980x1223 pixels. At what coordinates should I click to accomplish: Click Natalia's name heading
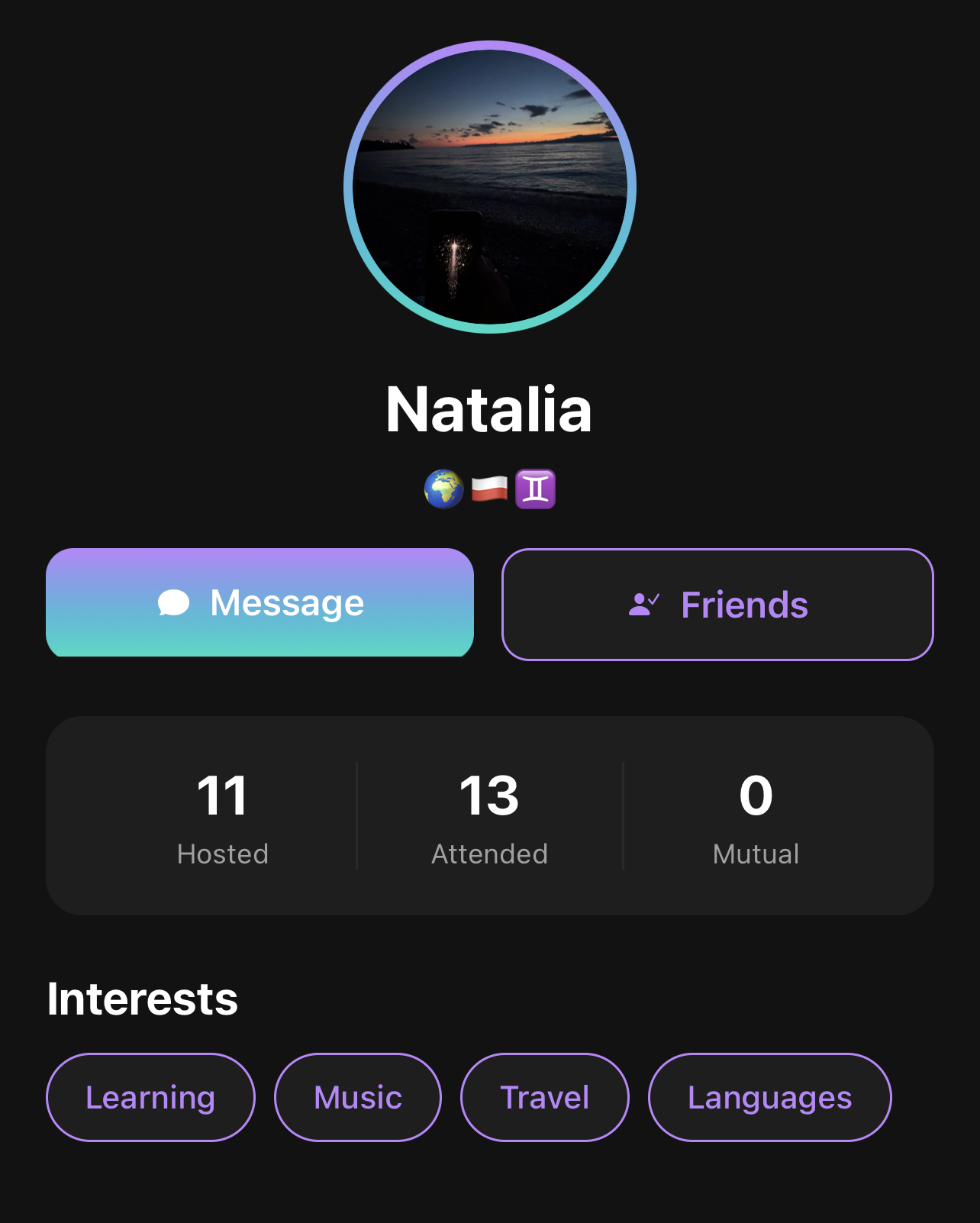coord(489,408)
